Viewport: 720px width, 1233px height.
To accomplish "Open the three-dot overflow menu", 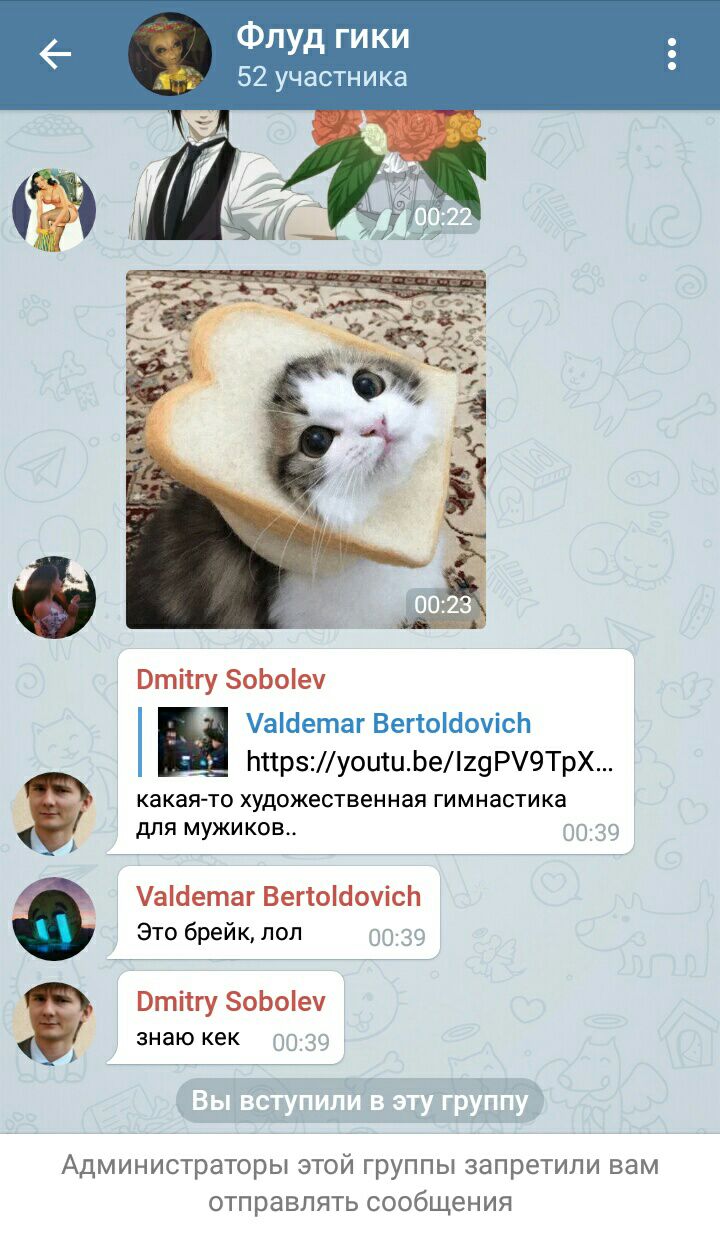I will pyautogui.click(x=671, y=55).
